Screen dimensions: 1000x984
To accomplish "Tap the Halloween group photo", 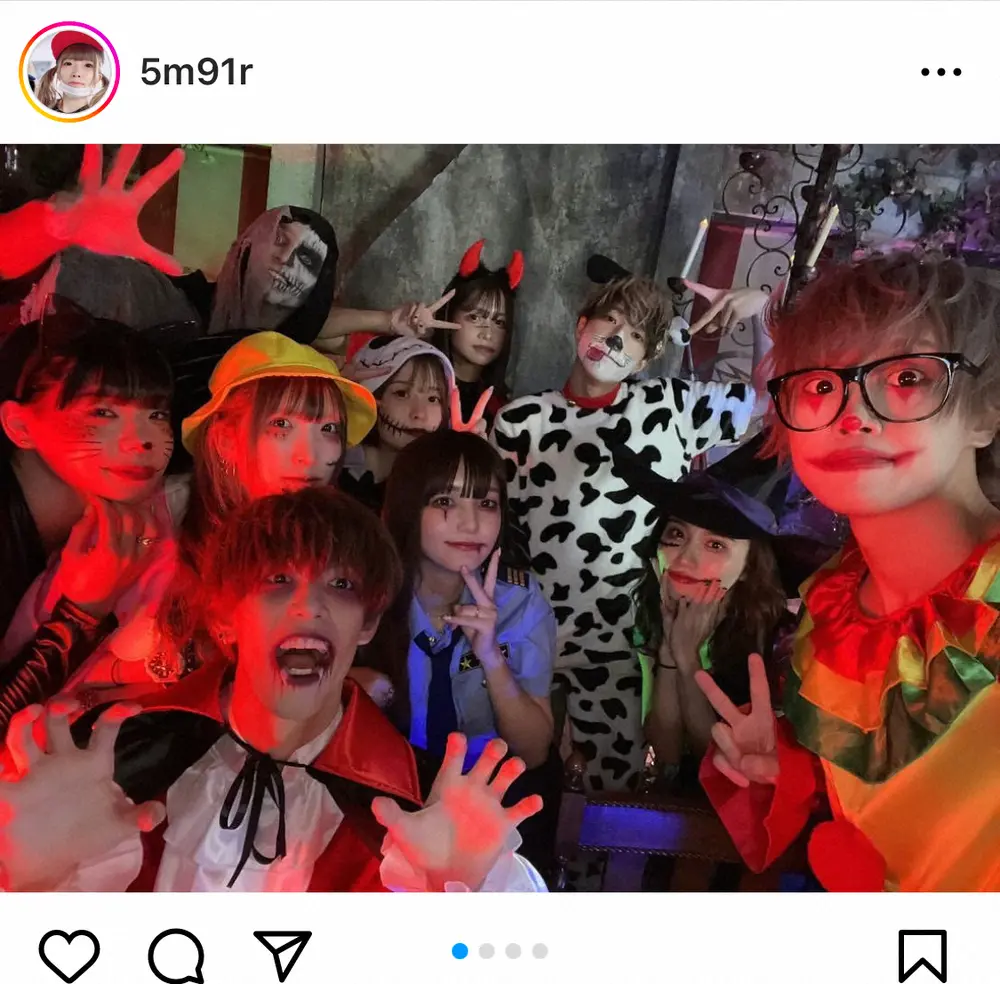I will (x=500, y=518).
